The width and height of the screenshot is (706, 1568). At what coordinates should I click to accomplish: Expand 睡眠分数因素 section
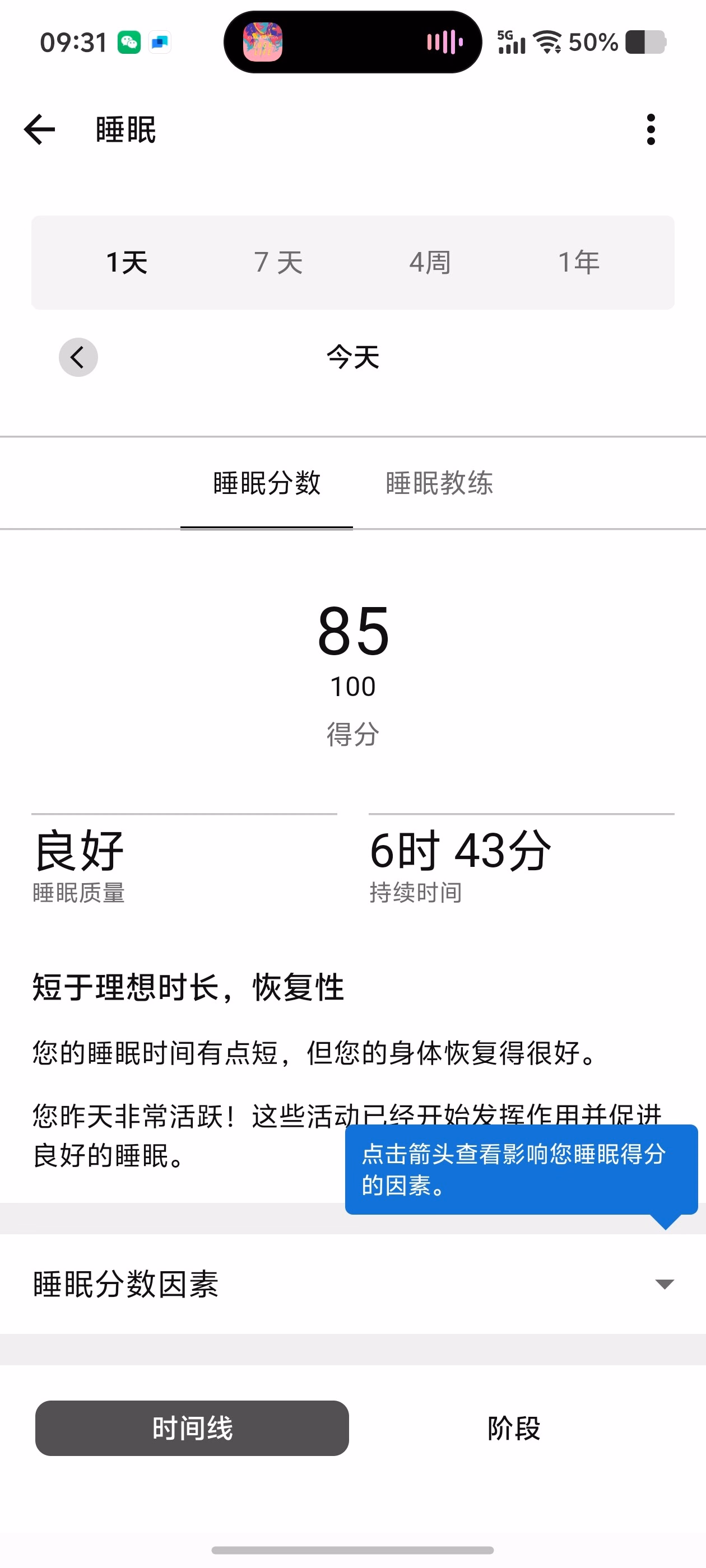tap(352, 1284)
